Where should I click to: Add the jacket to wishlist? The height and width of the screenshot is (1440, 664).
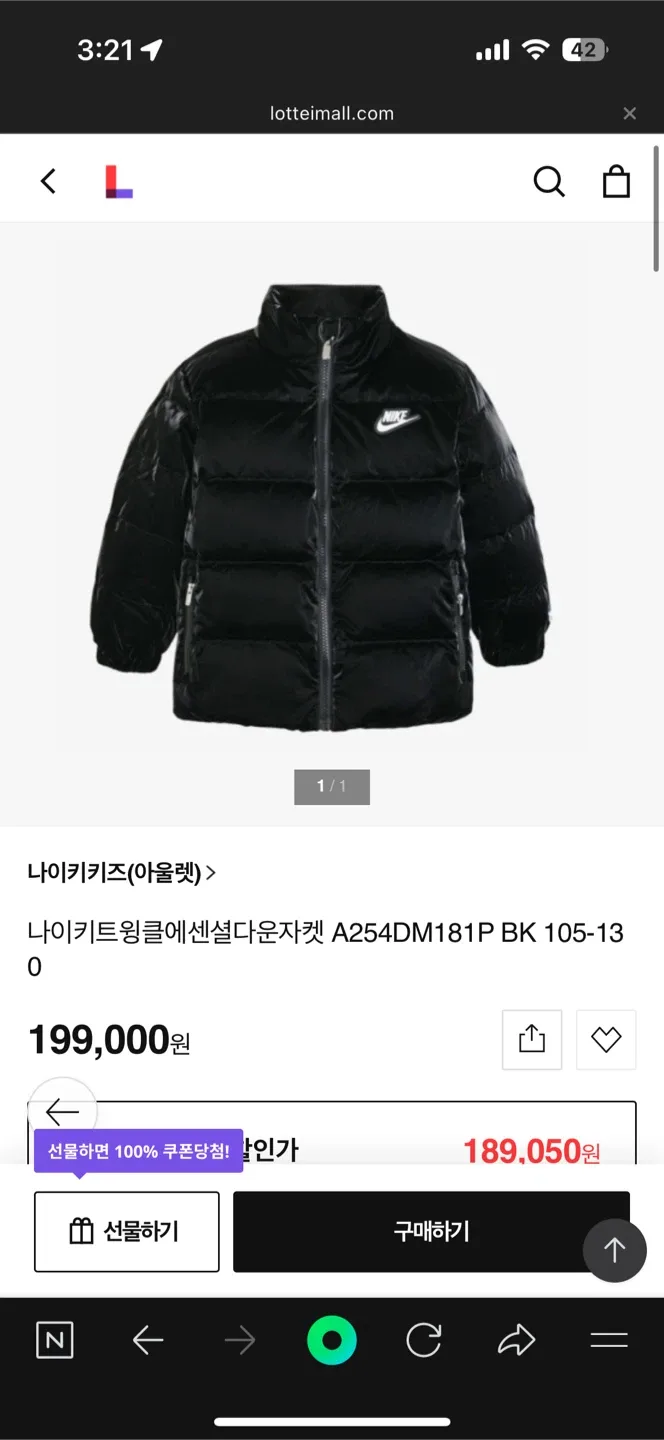point(606,1040)
